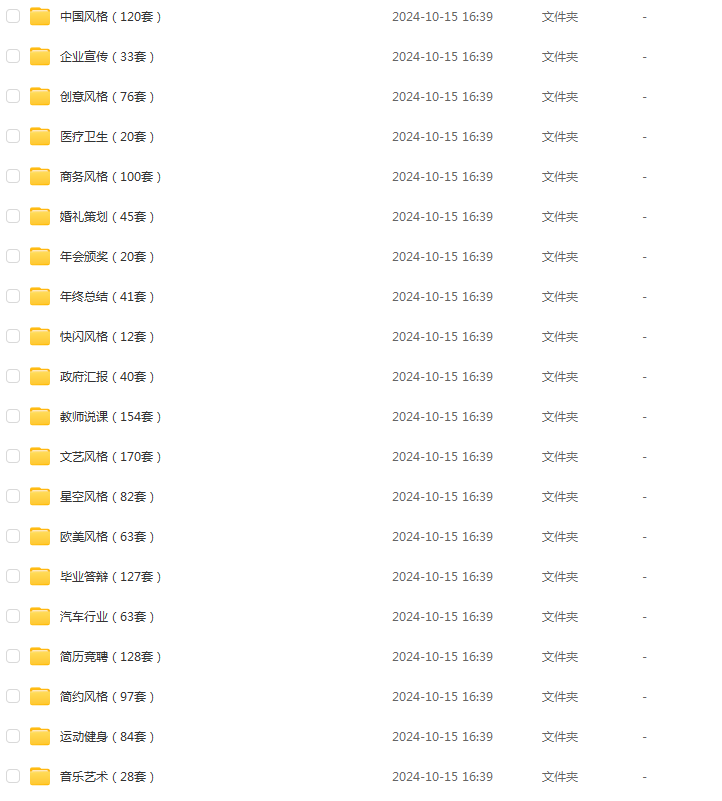Mark the checkbox for 欧美风格(63套)

point(13,536)
